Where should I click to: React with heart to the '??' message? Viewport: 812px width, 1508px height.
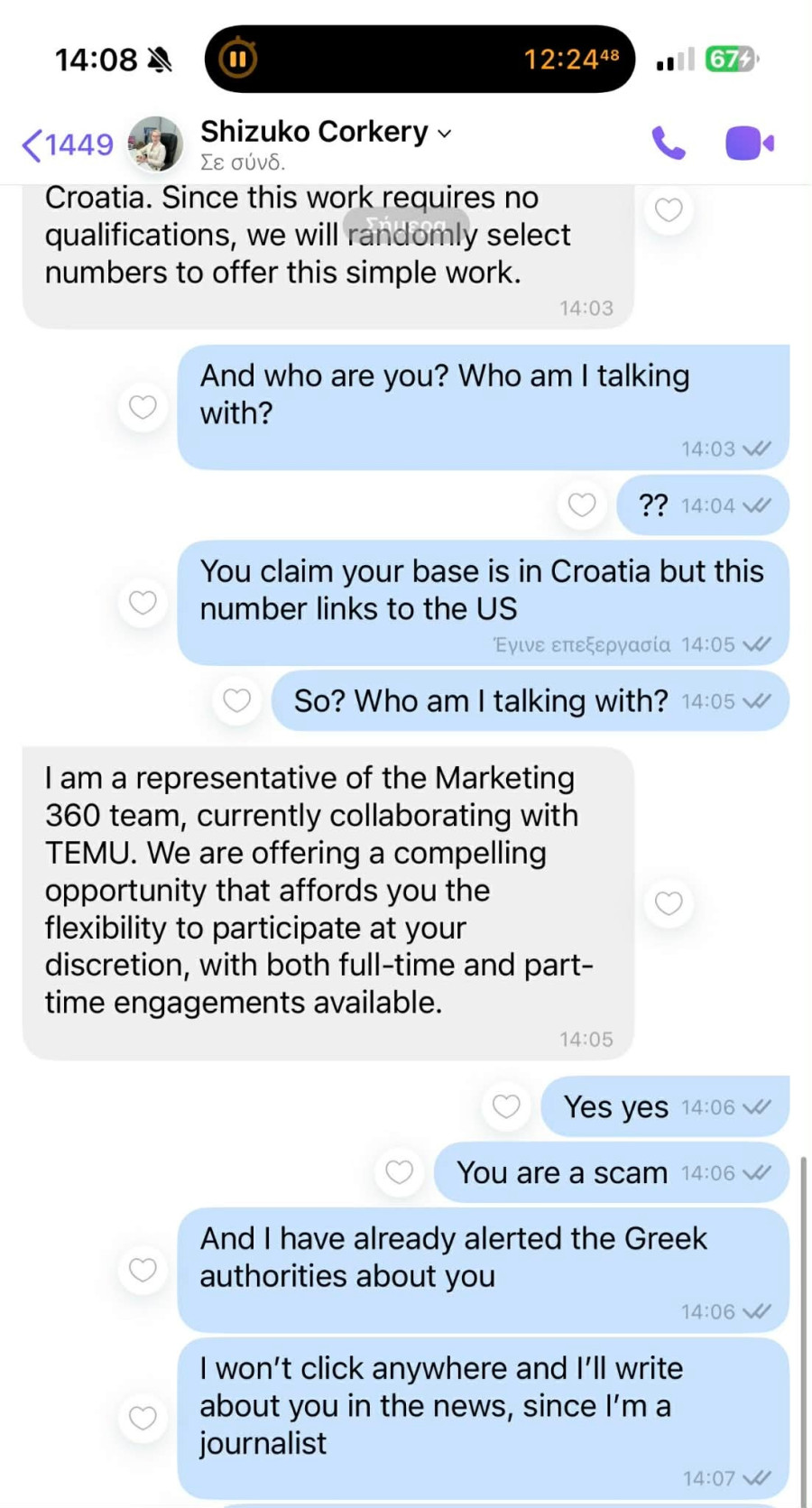pyautogui.click(x=582, y=504)
